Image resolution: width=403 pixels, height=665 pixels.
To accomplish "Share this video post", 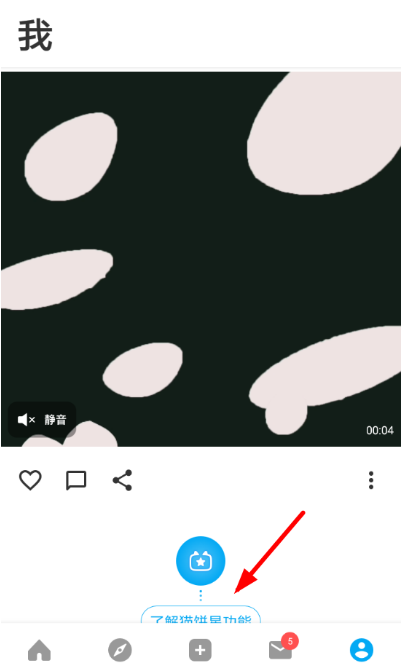I will point(122,480).
